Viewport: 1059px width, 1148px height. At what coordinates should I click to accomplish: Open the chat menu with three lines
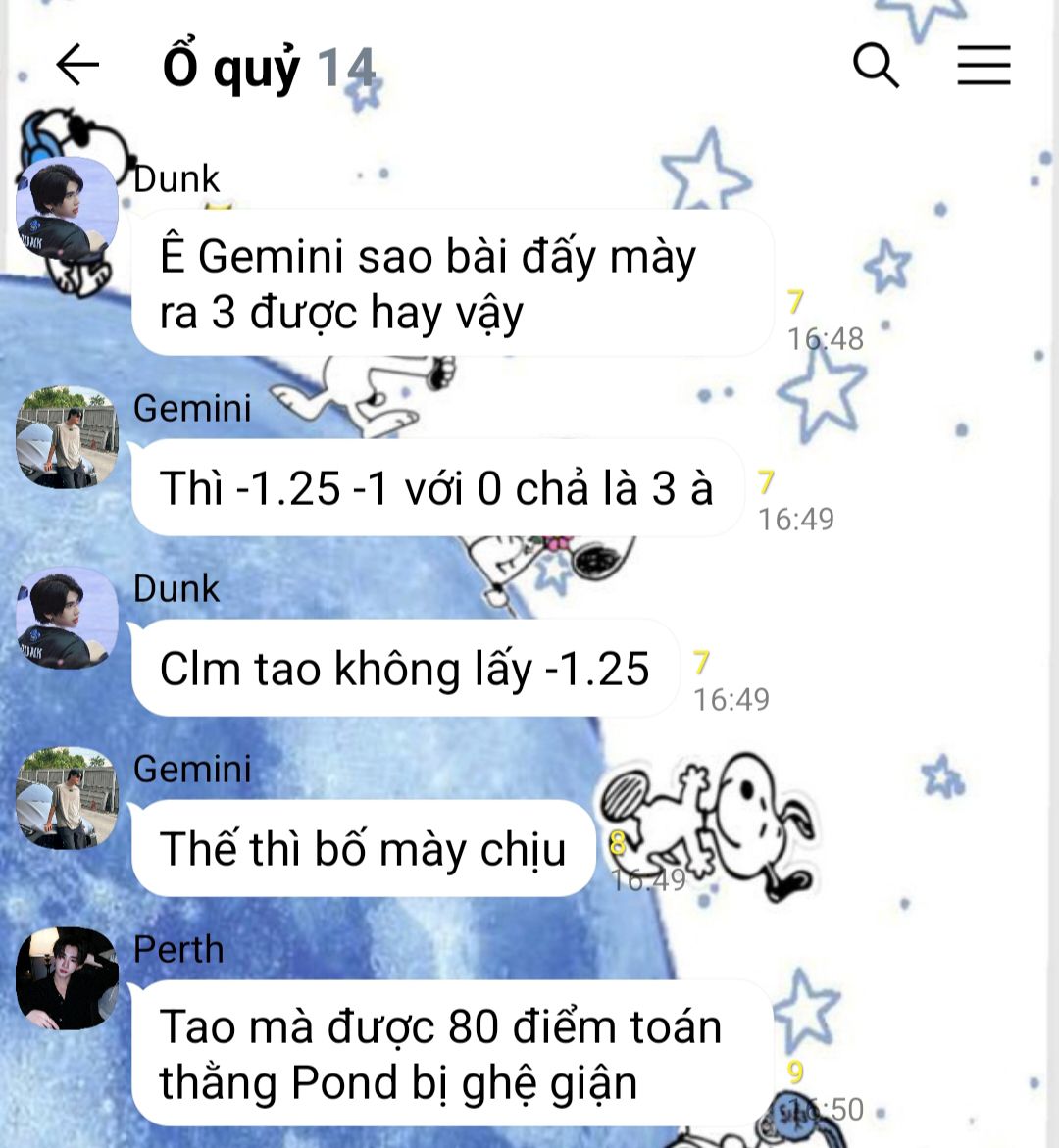(983, 66)
